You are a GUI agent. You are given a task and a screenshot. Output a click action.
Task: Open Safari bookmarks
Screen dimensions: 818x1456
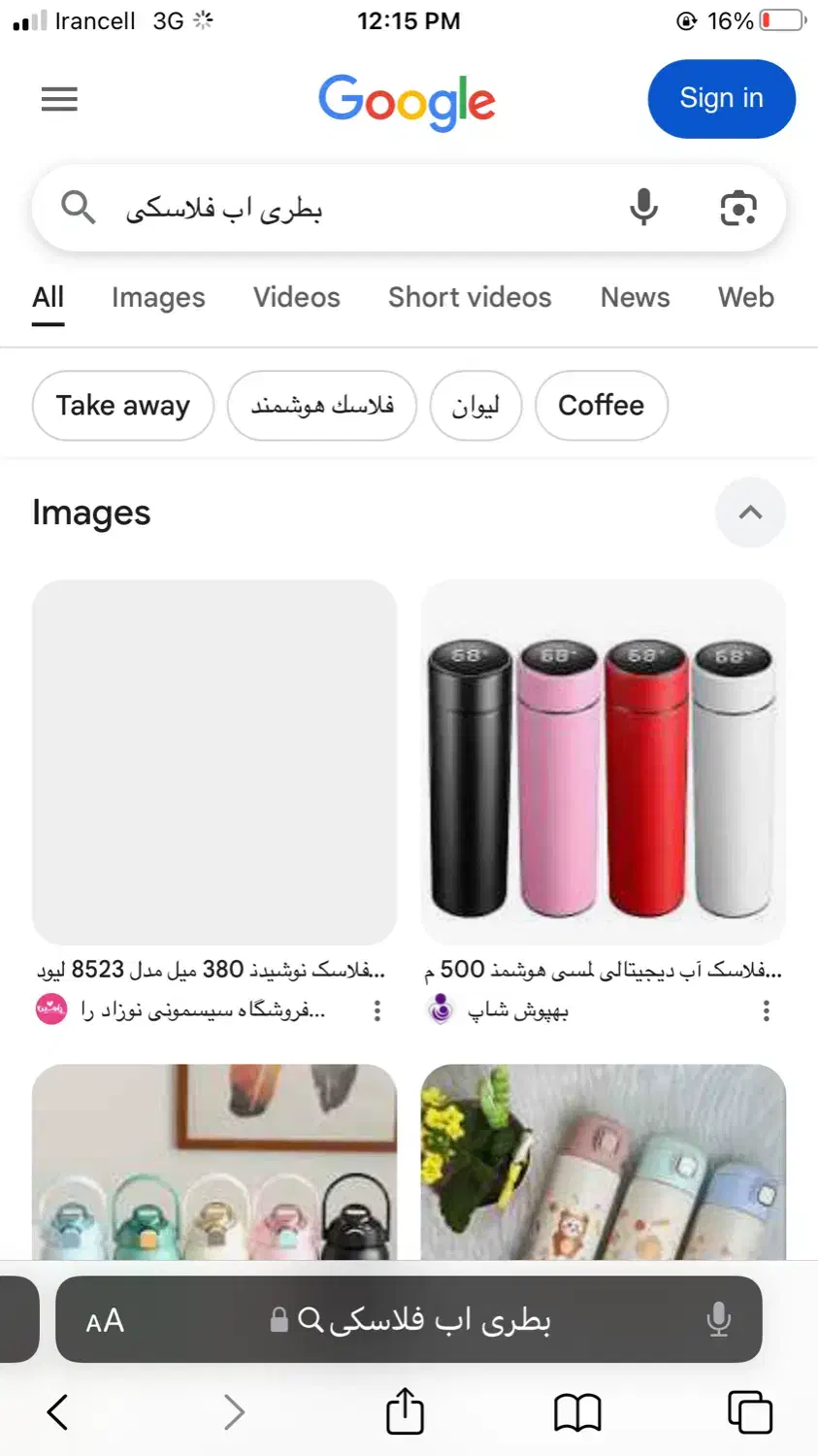click(577, 1411)
